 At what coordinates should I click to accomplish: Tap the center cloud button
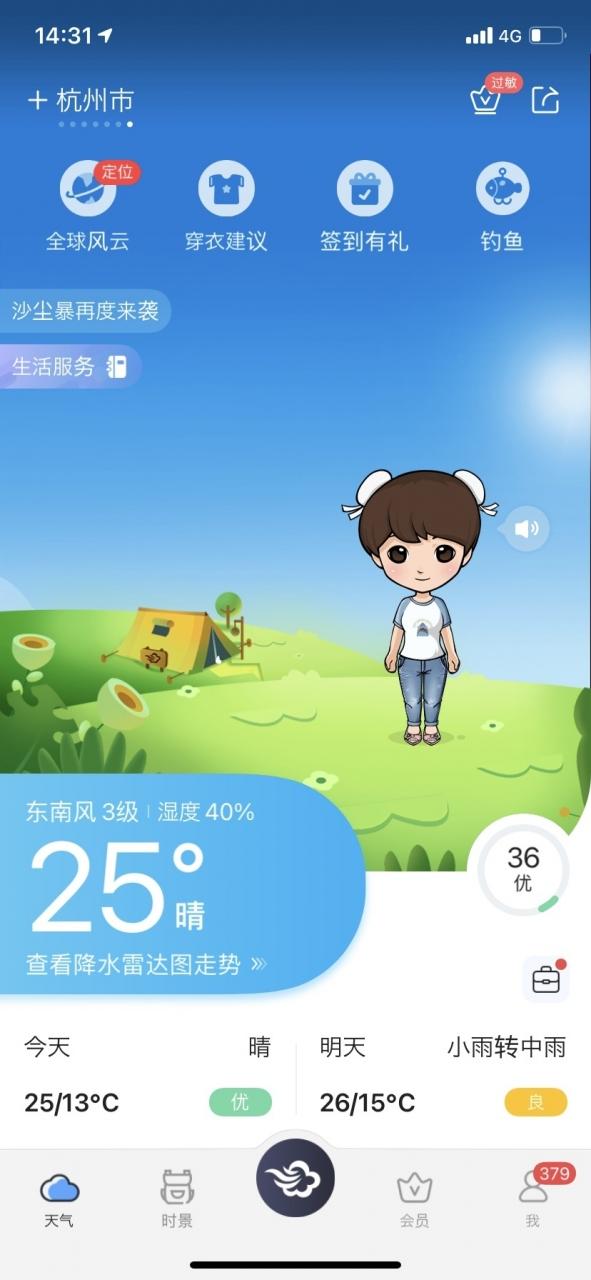(296, 1178)
